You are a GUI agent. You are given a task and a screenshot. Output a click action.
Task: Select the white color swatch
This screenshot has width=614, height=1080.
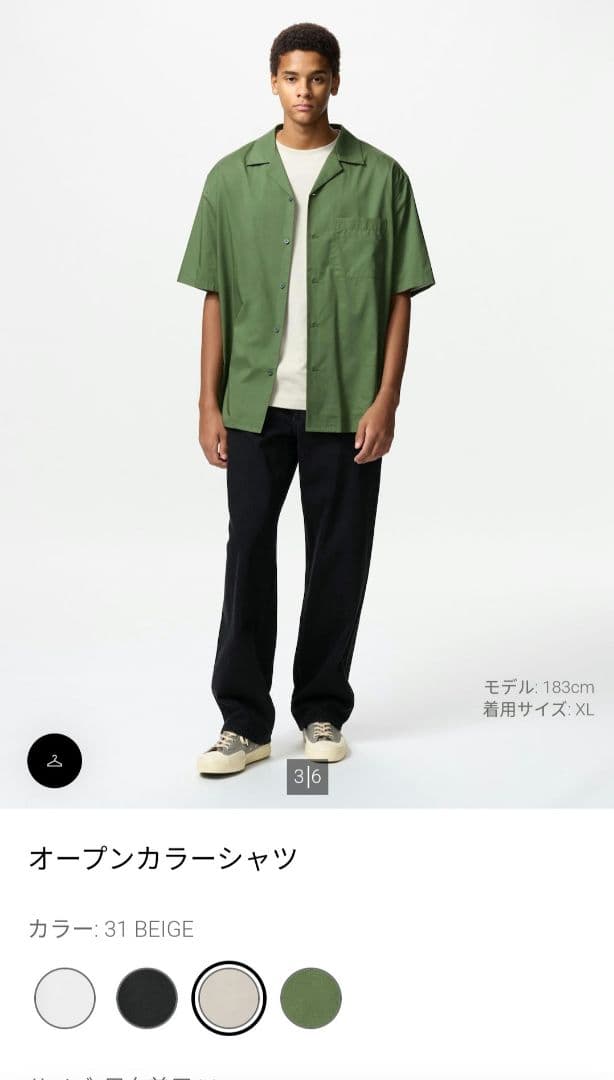(65, 998)
